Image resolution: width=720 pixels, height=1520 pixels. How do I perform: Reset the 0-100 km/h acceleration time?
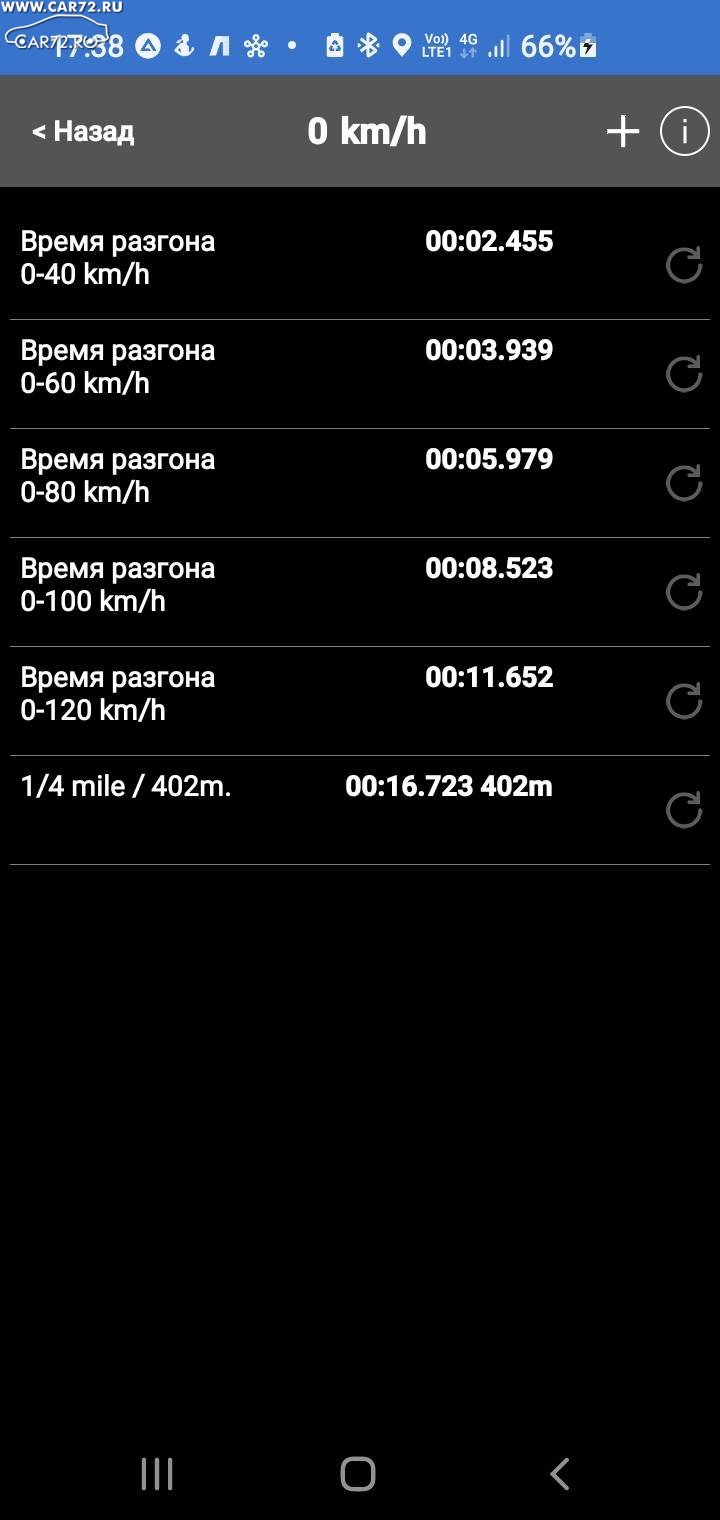pyautogui.click(x=684, y=592)
